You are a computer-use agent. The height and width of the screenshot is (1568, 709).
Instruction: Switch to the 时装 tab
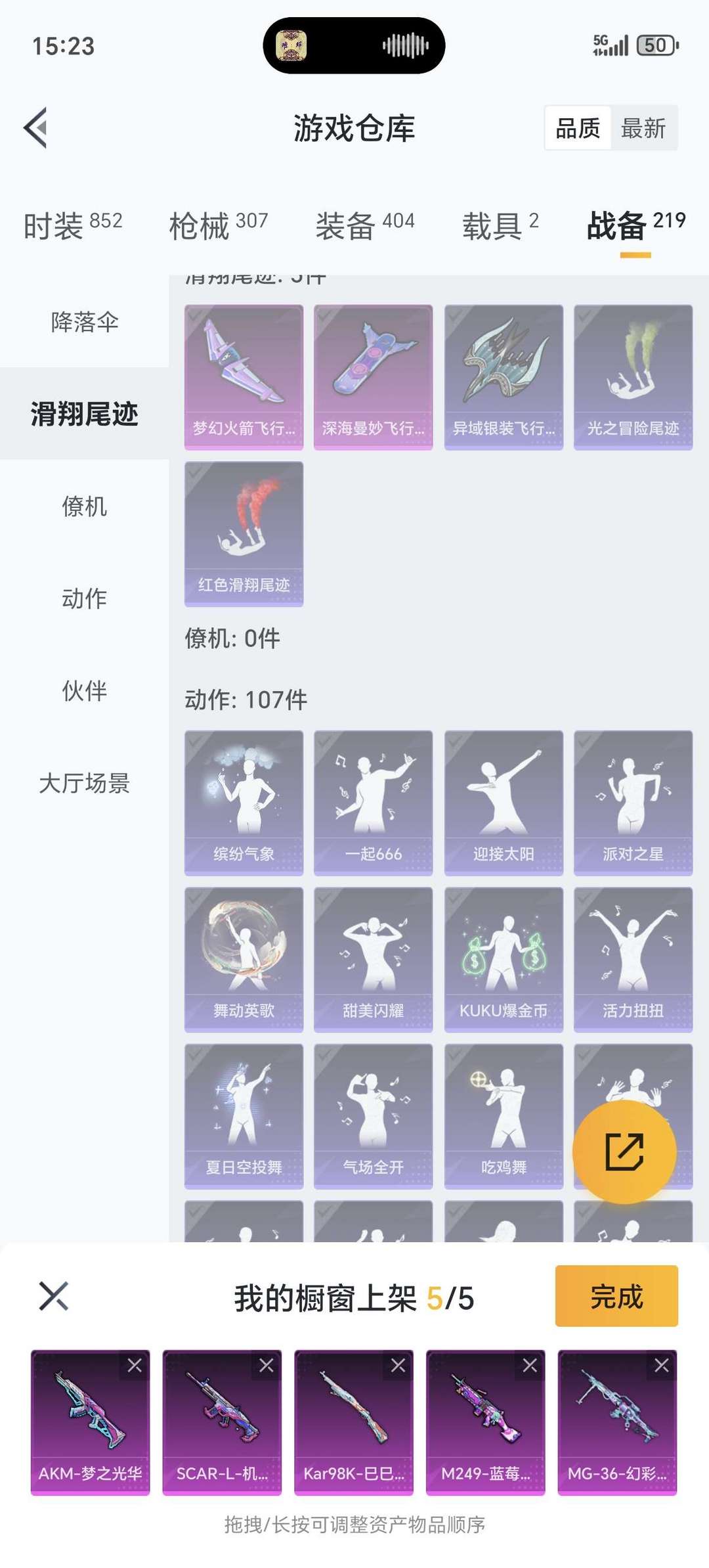pyautogui.click(x=73, y=225)
